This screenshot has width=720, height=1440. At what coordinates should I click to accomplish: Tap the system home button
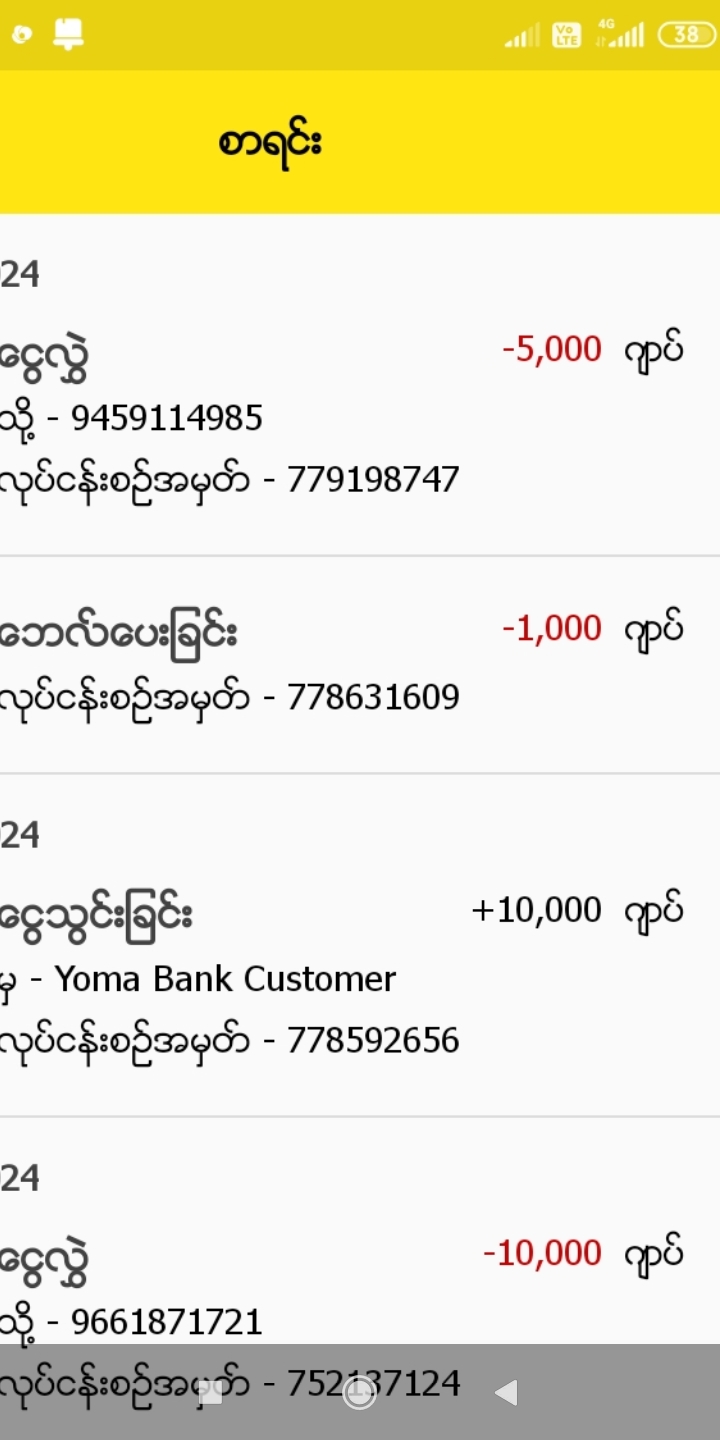[359, 1393]
